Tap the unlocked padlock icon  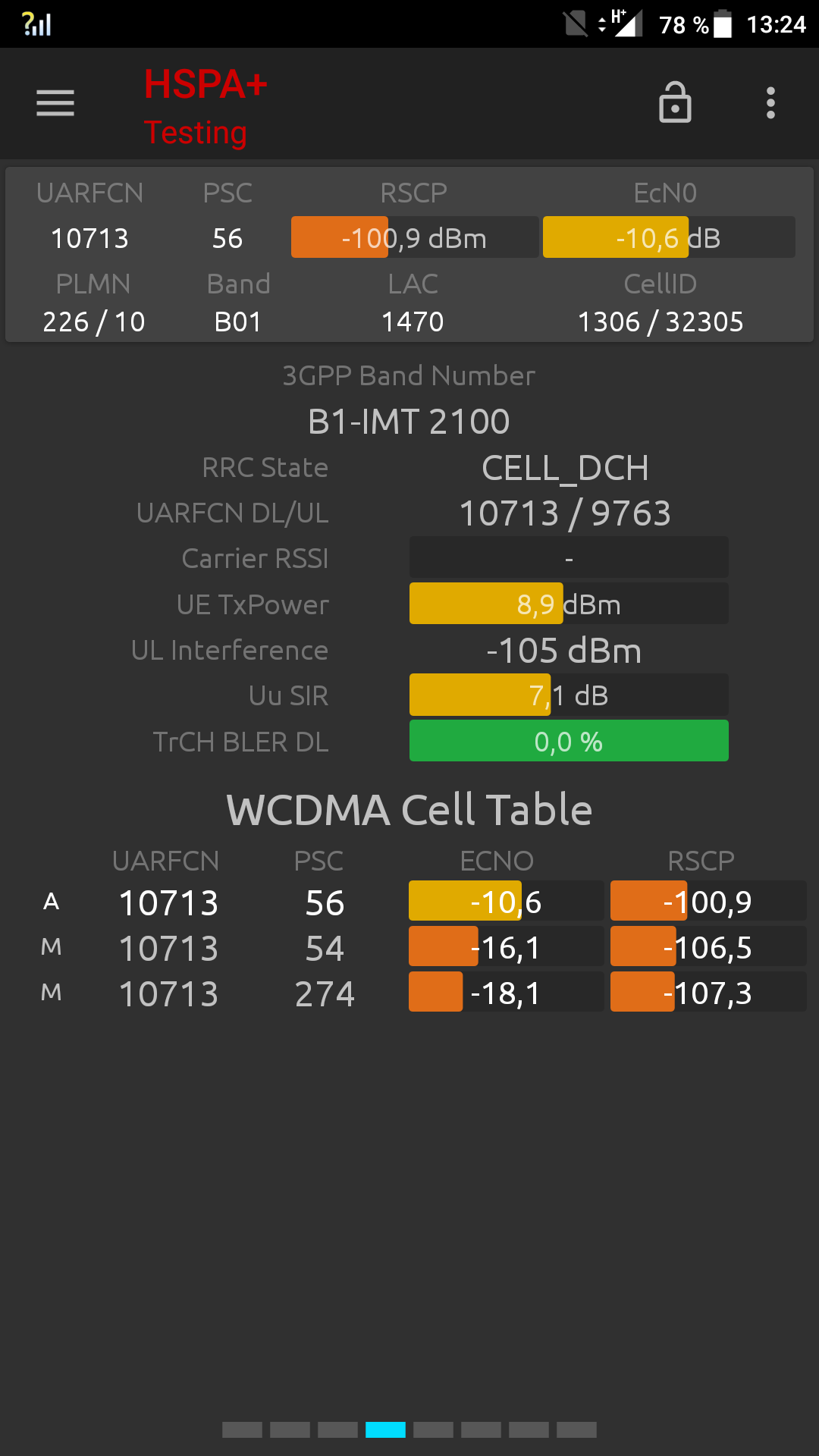tap(675, 102)
